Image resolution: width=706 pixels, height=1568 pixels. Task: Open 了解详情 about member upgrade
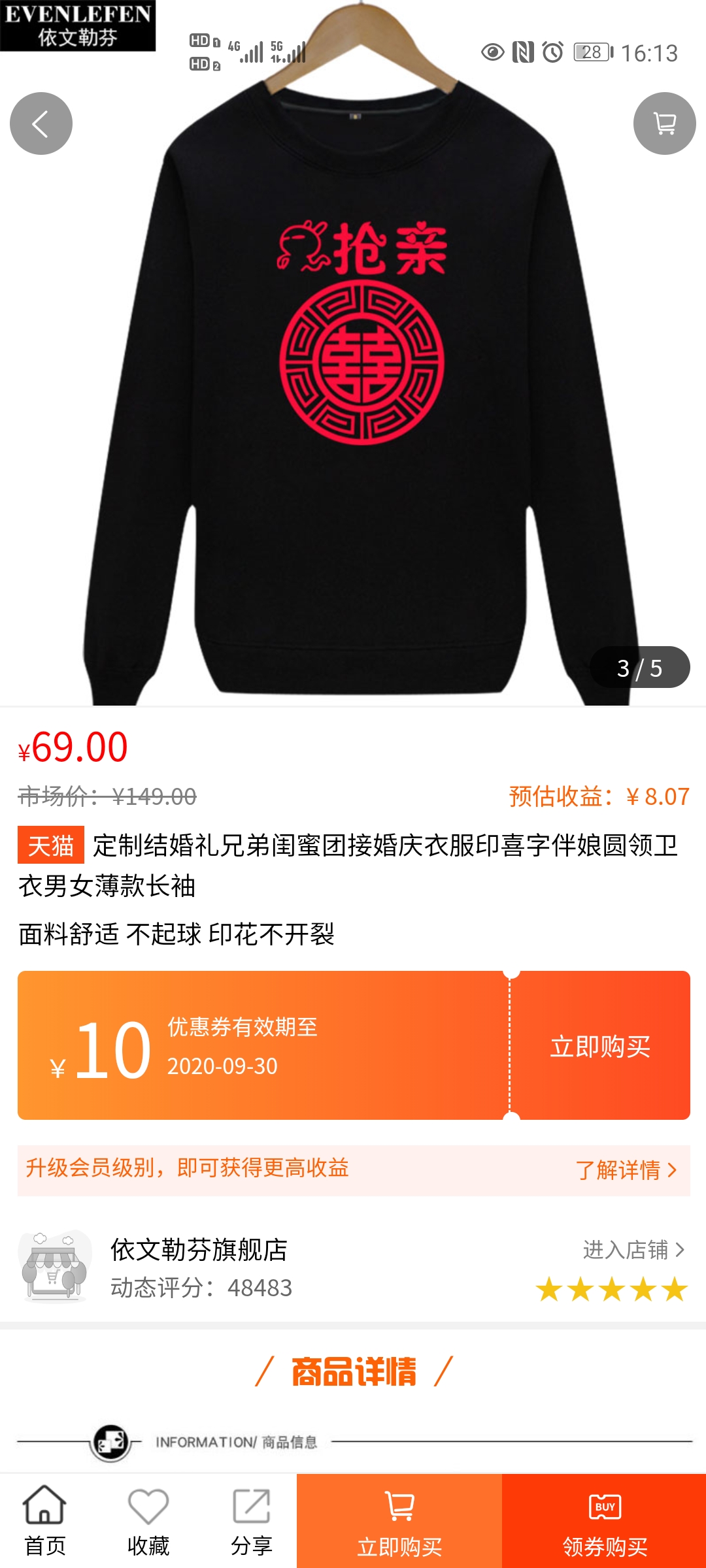click(x=625, y=1170)
